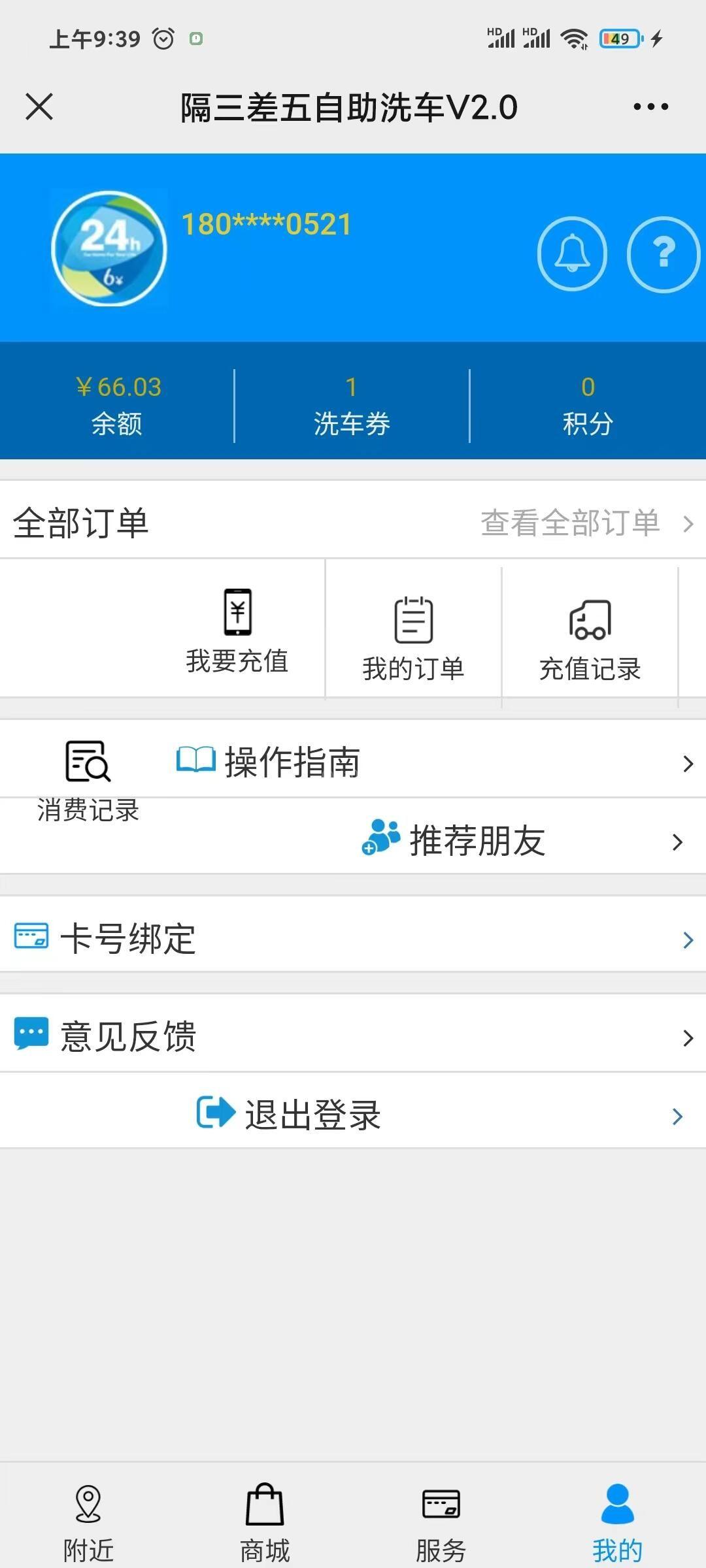The width and height of the screenshot is (706, 1568).
Task: Open the notifications bell
Action: coord(572,253)
